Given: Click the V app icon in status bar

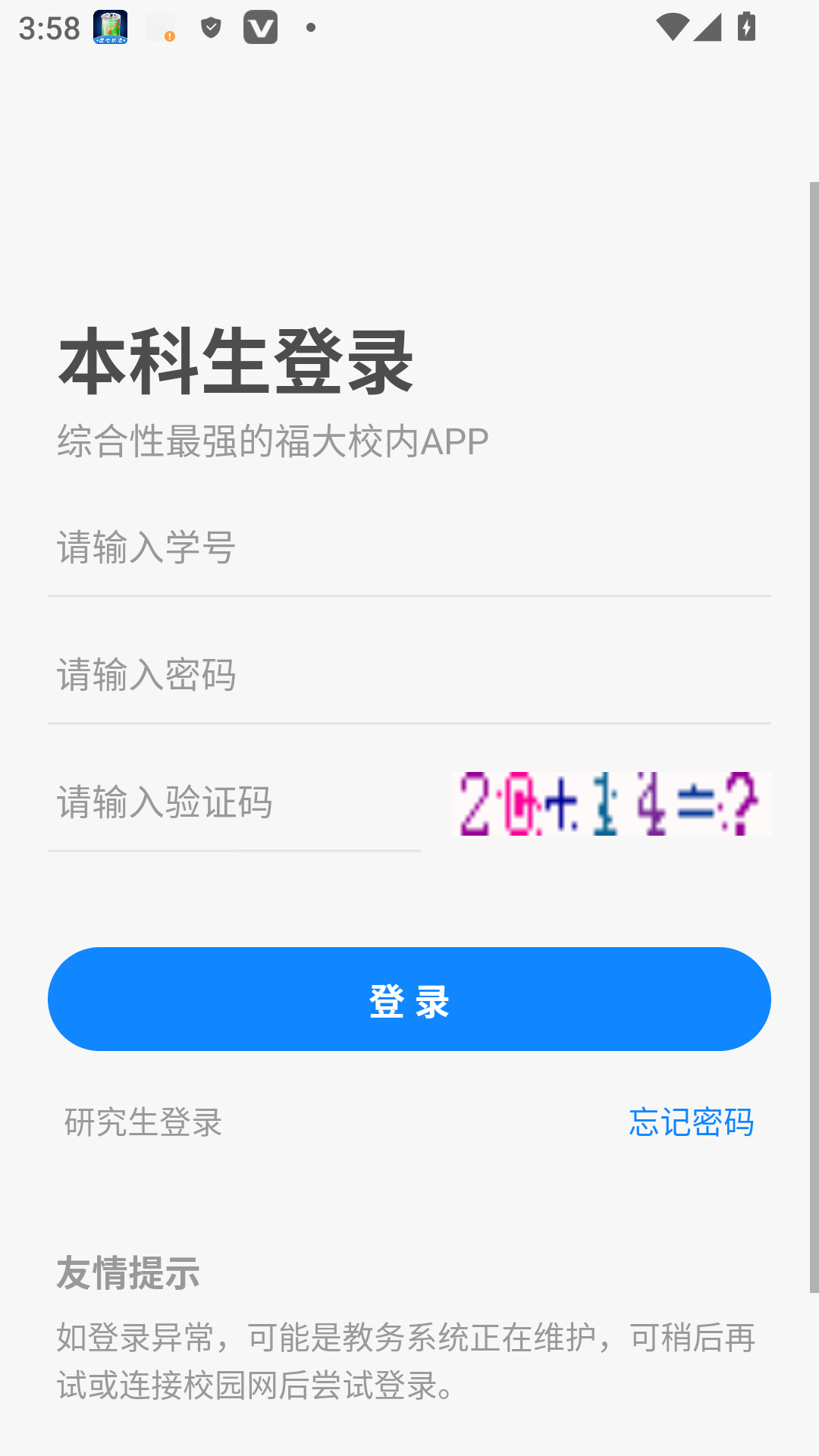Looking at the screenshot, I should tap(261, 27).
